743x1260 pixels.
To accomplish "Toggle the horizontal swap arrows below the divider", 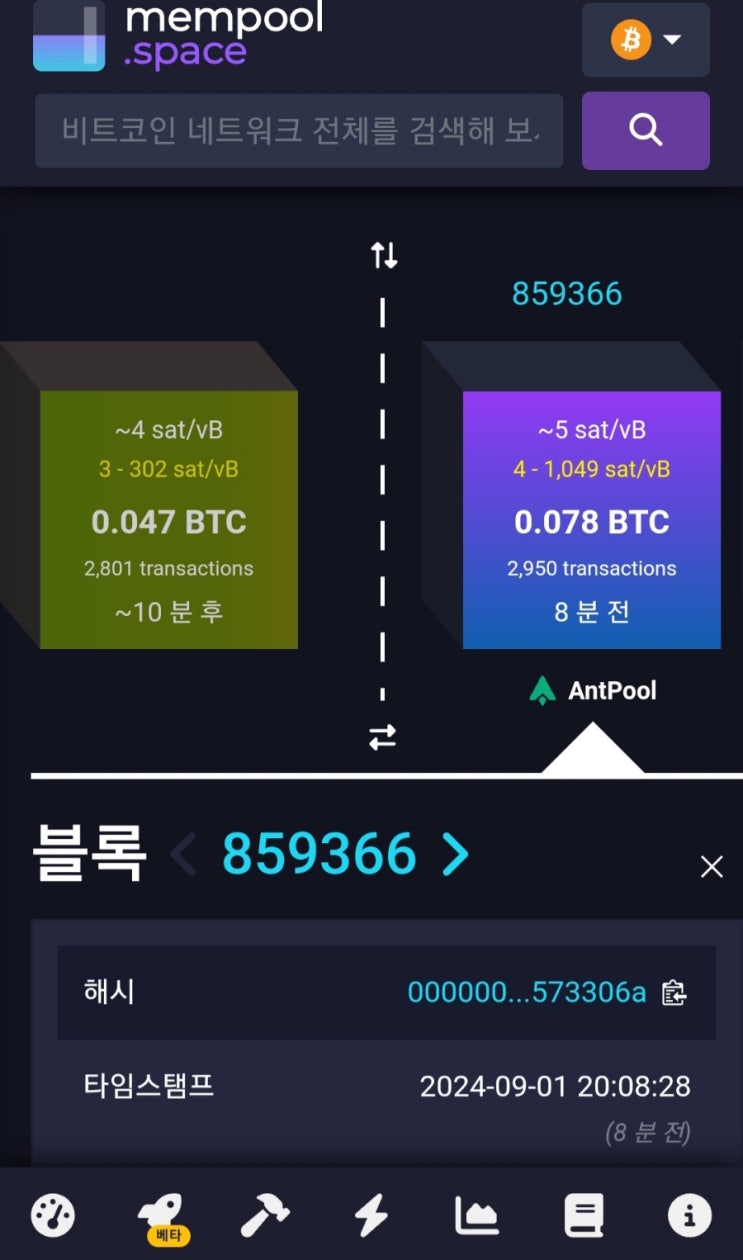I will [x=382, y=737].
